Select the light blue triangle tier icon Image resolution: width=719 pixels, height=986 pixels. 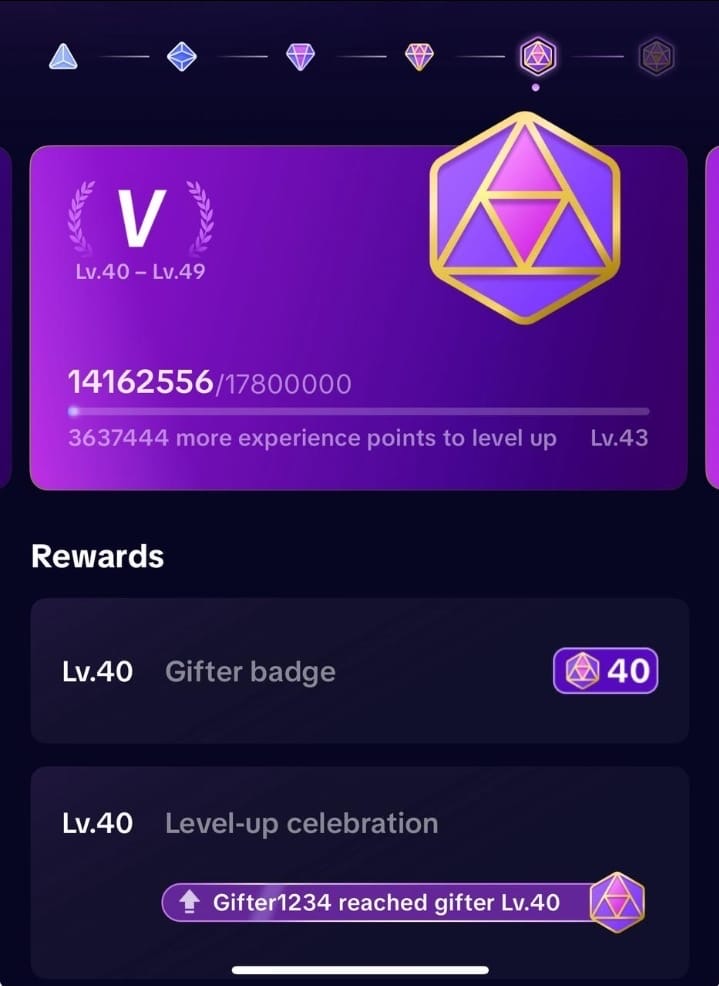pyautogui.click(x=63, y=56)
